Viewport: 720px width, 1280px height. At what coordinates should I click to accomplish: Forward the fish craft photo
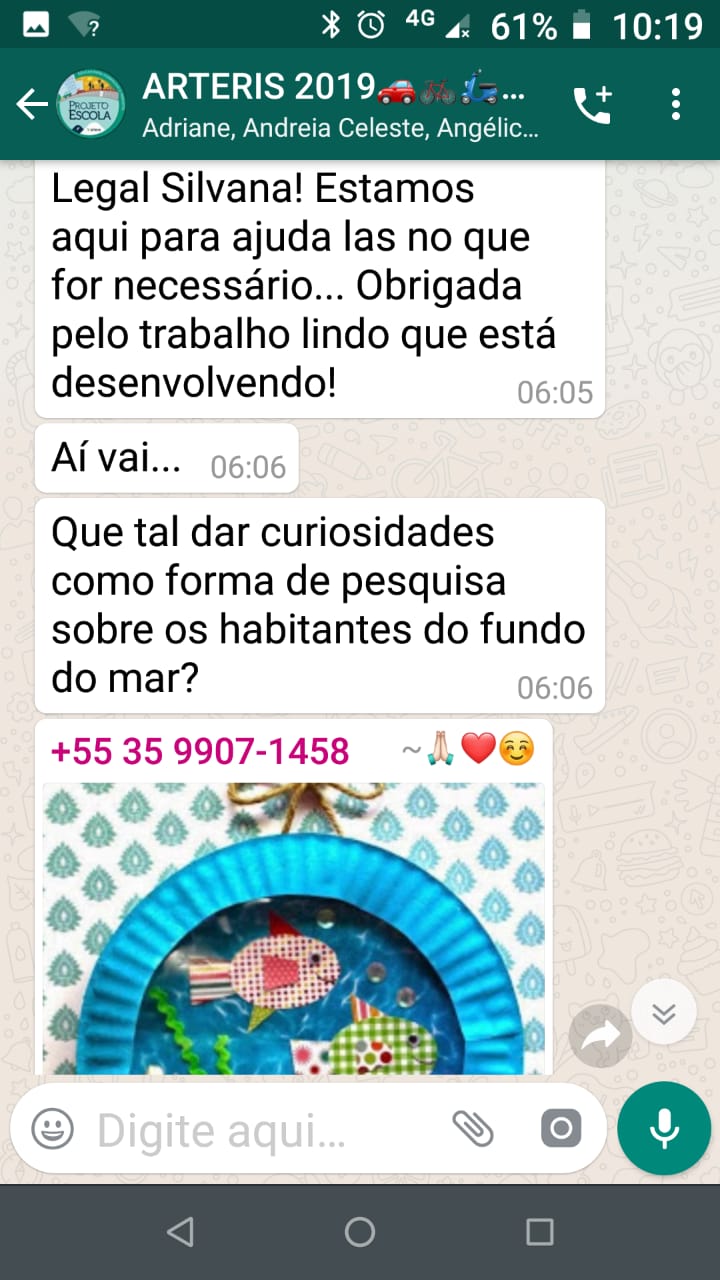pos(600,1037)
